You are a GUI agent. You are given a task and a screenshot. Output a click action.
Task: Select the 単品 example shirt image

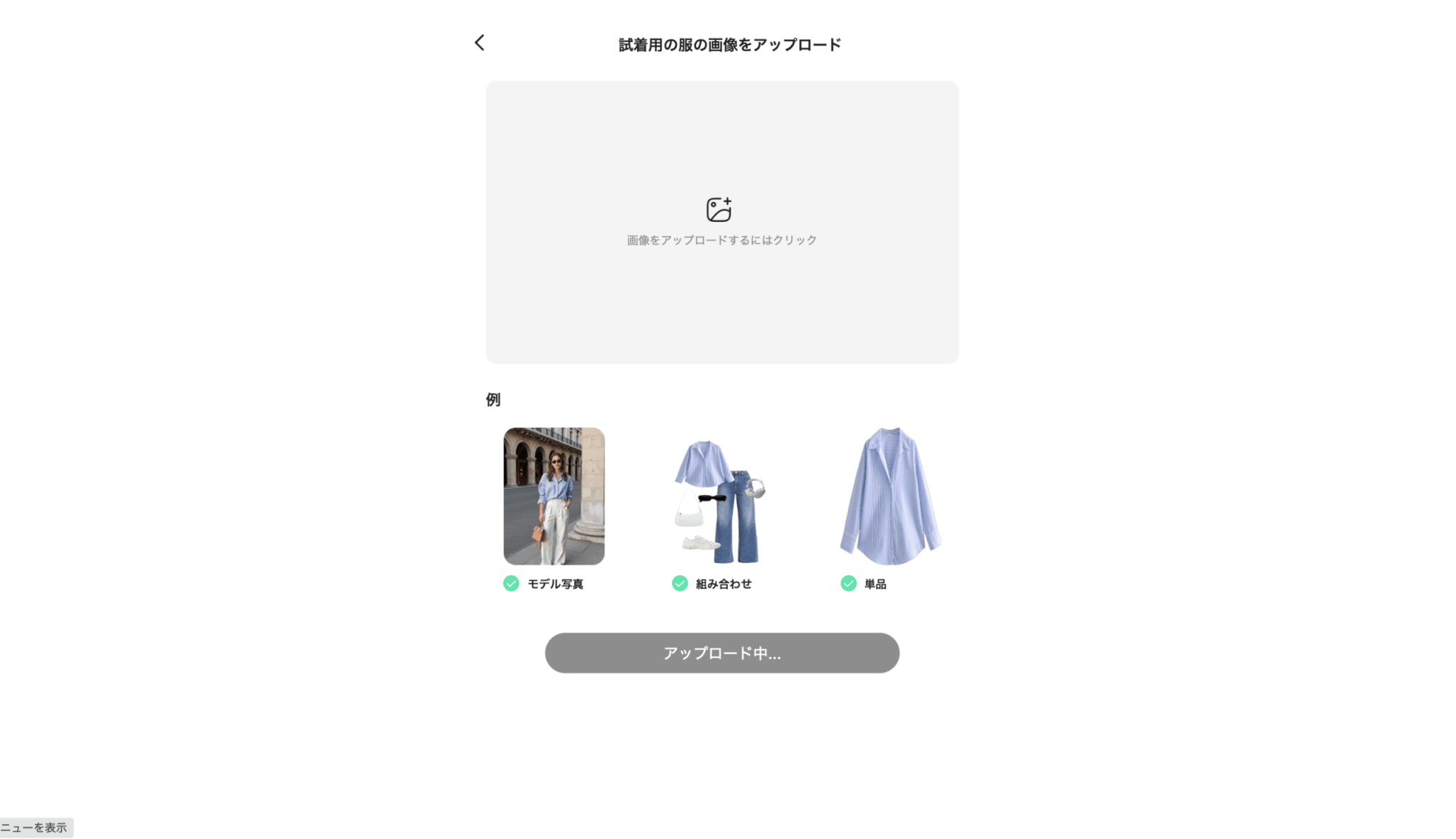890,496
